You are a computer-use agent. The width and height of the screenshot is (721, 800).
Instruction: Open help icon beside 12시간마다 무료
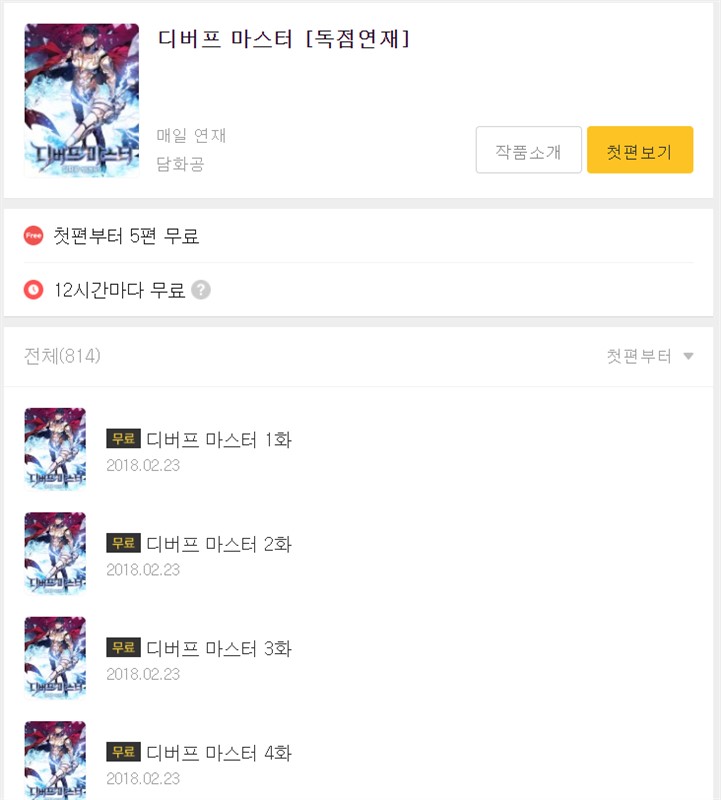[x=201, y=290]
